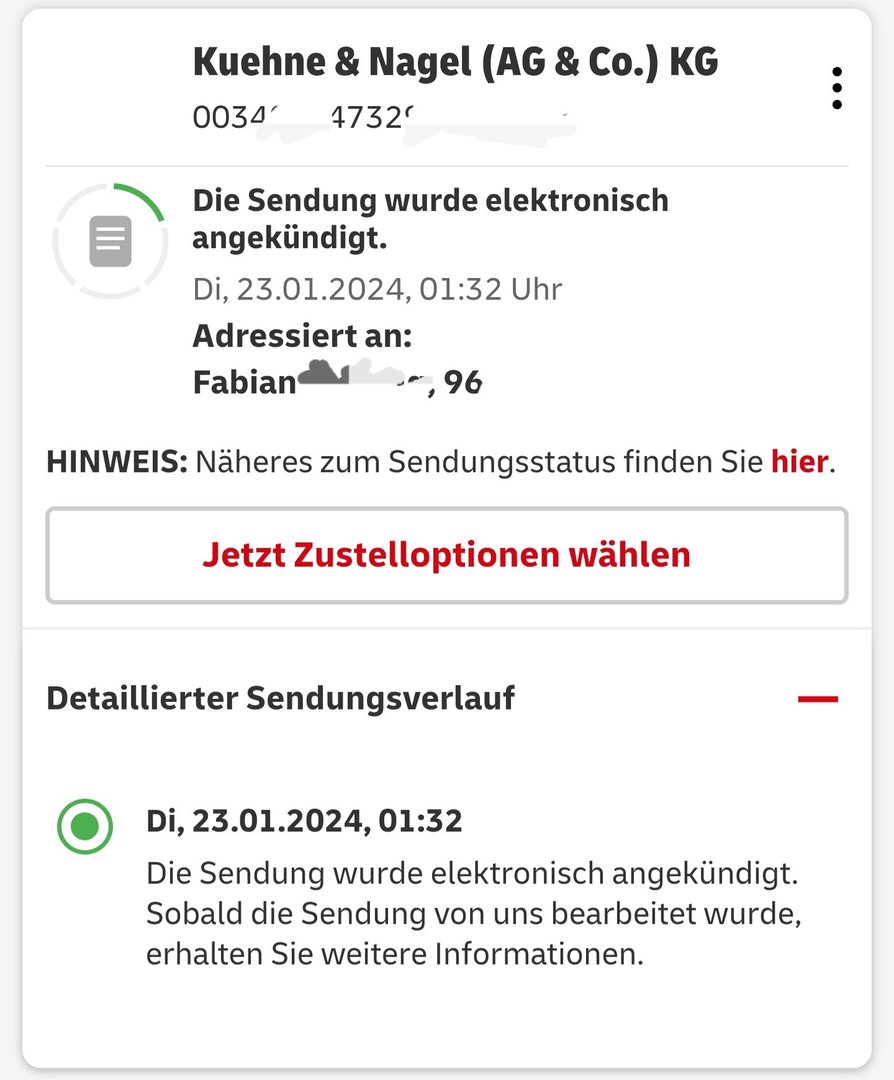Collapse Detaillierter Sendungsverlauf section

tap(817, 698)
